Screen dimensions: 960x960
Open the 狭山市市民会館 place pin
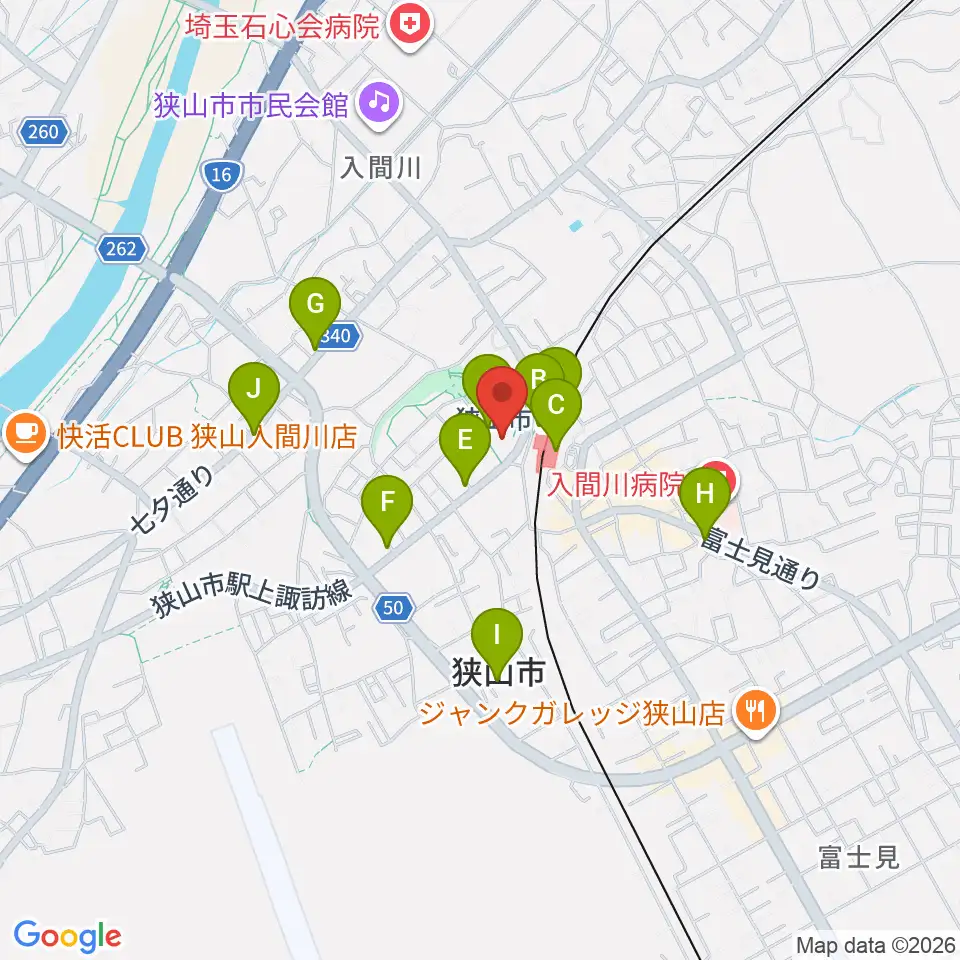[380, 105]
